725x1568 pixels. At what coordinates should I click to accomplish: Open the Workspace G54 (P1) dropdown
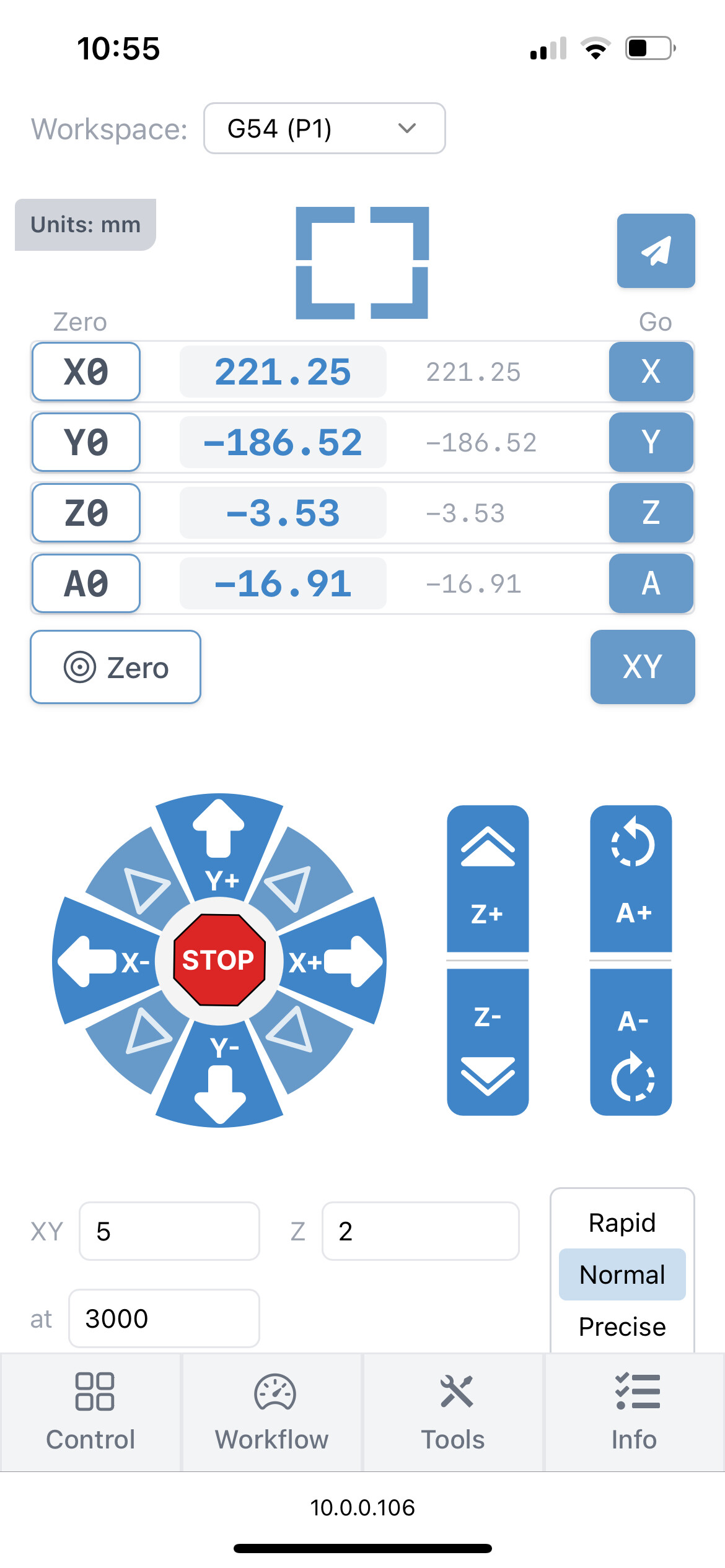pyautogui.click(x=324, y=128)
